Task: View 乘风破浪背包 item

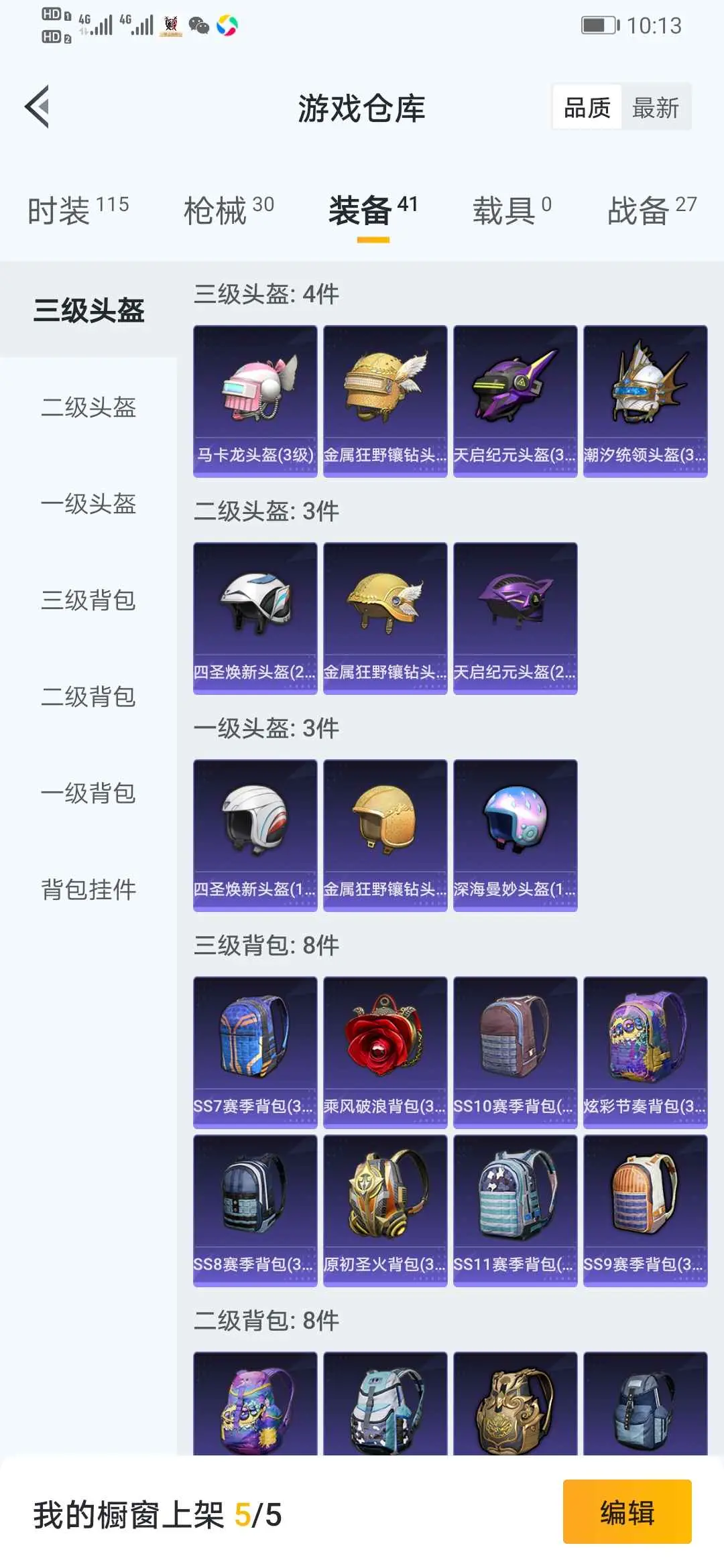Action: click(385, 1053)
